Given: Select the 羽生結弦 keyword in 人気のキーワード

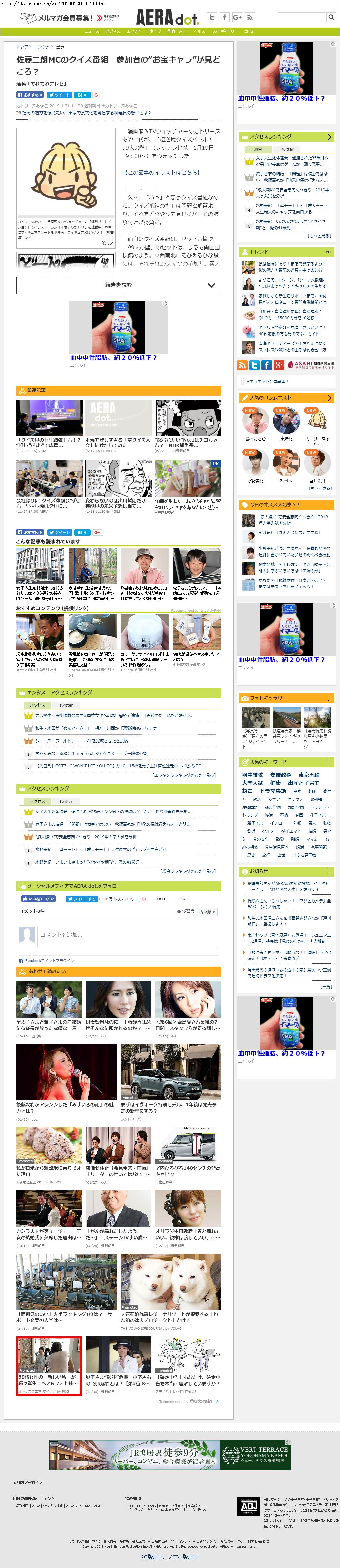Looking at the screenshot, I should pos(253,775).
